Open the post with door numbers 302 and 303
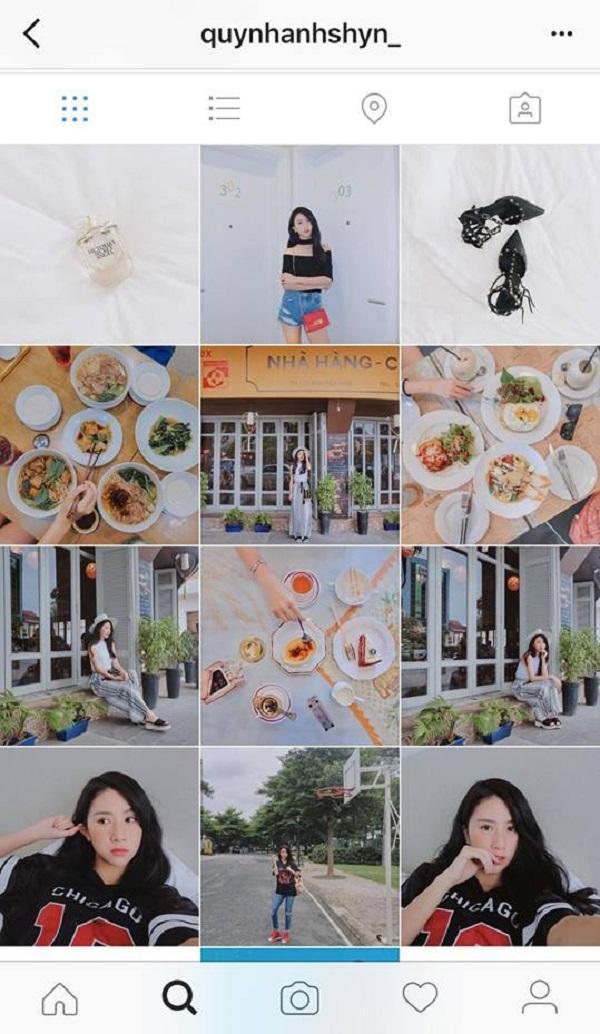This screenshot has height=1034, width=600. pos(300,244)
